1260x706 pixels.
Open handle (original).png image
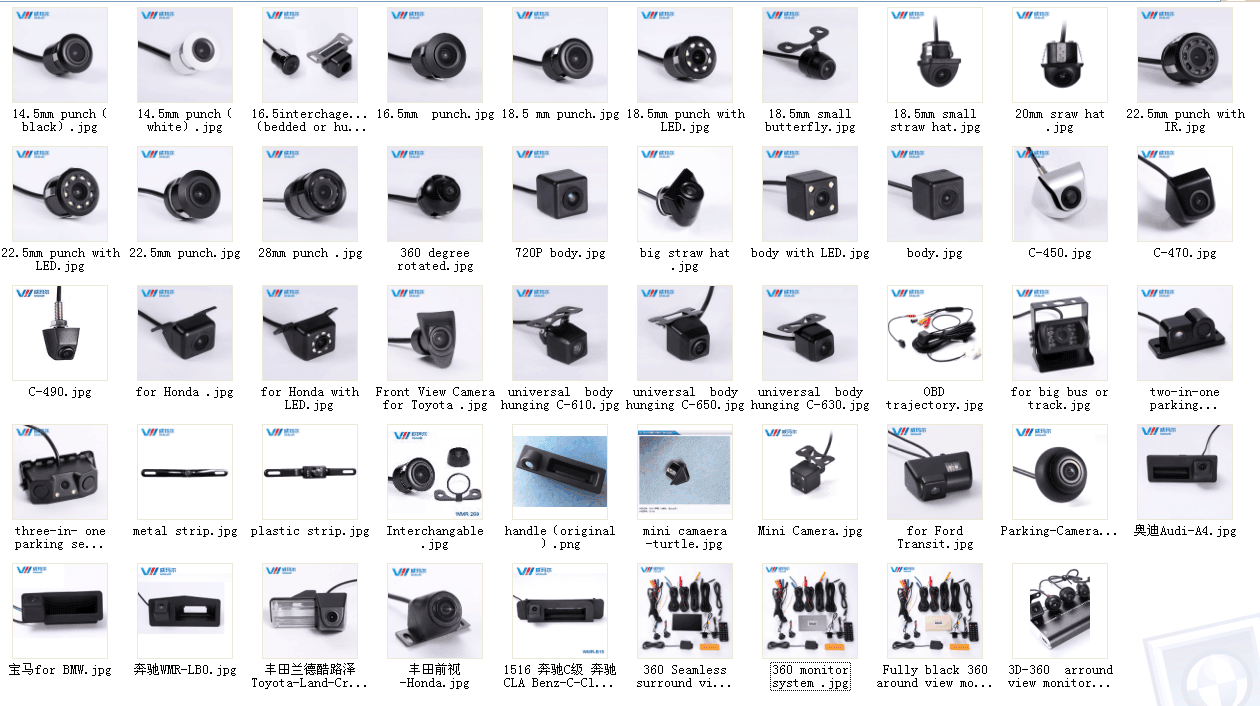[x=560, y=472]
